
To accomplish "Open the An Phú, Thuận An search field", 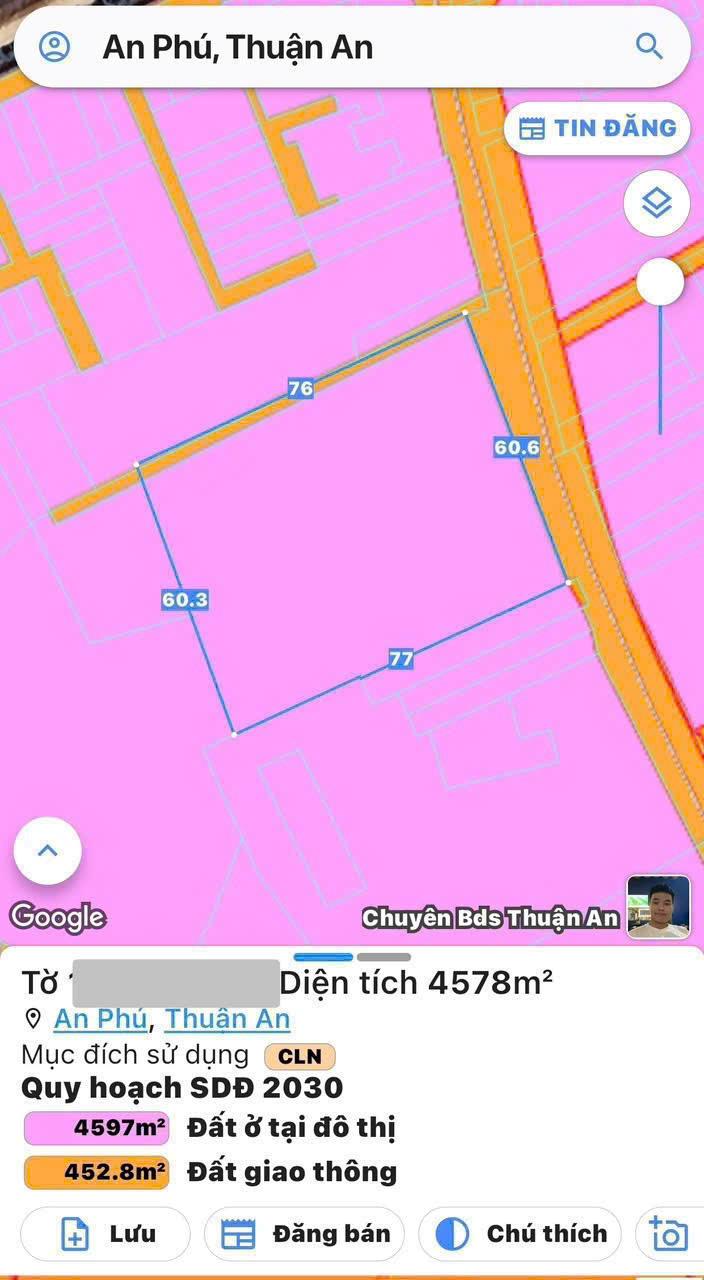I will [x=352, y=47].
